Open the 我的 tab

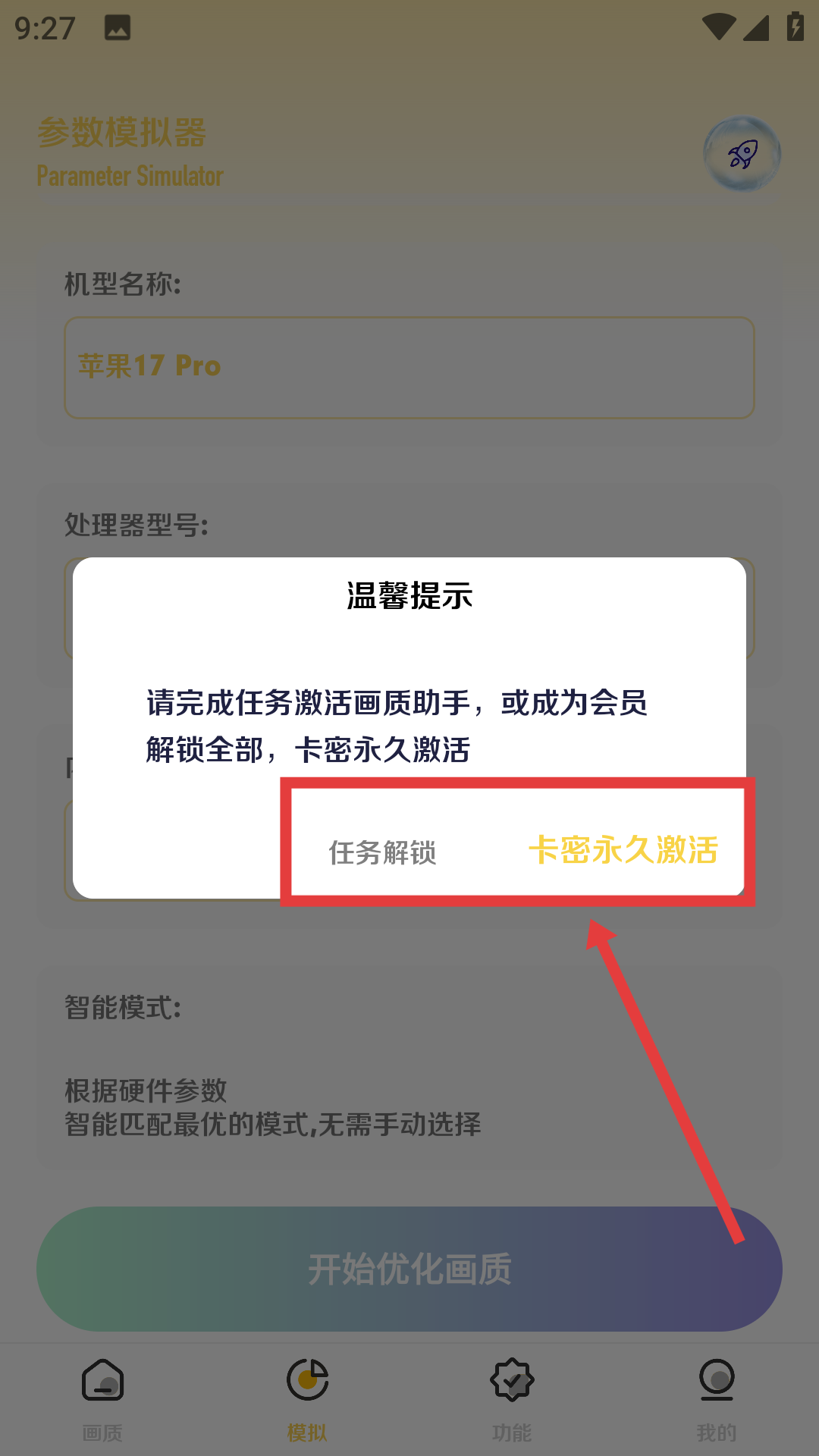point(717,1400)
